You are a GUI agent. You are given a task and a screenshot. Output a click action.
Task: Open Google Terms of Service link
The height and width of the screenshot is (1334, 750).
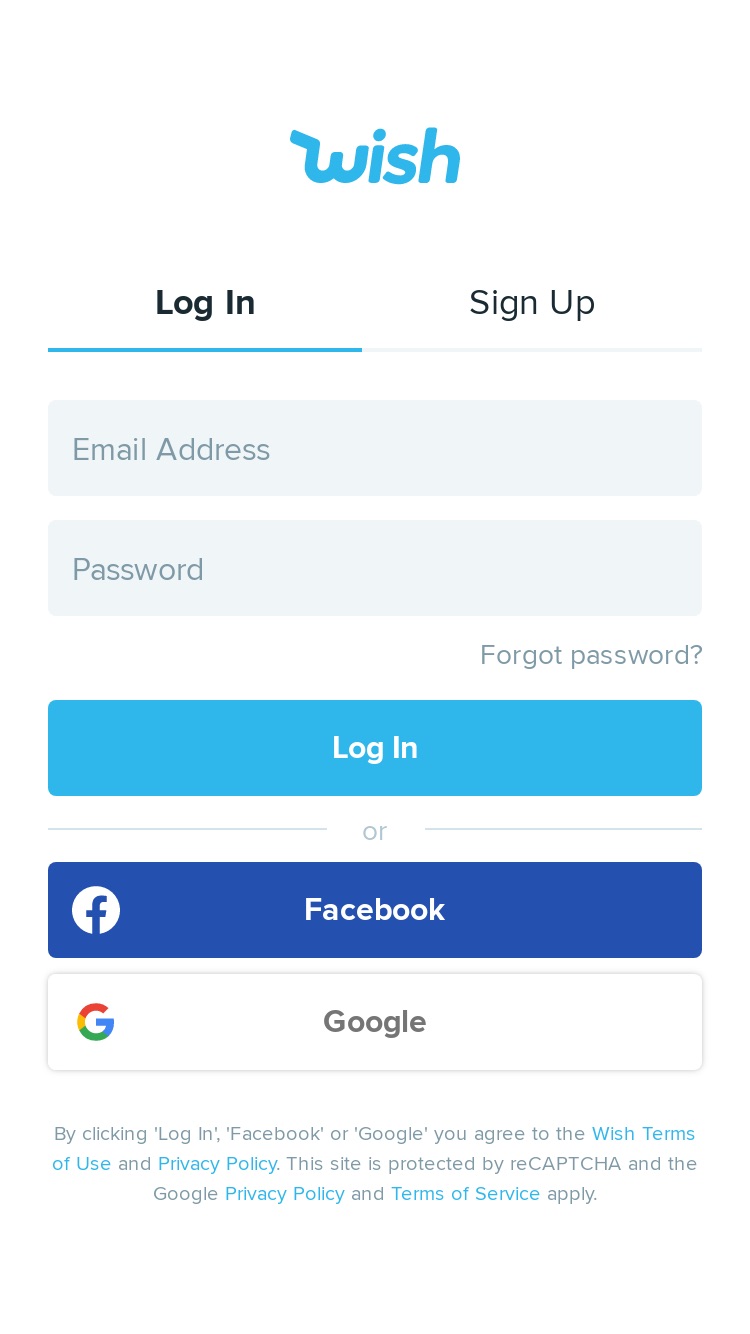(465, 1194)
